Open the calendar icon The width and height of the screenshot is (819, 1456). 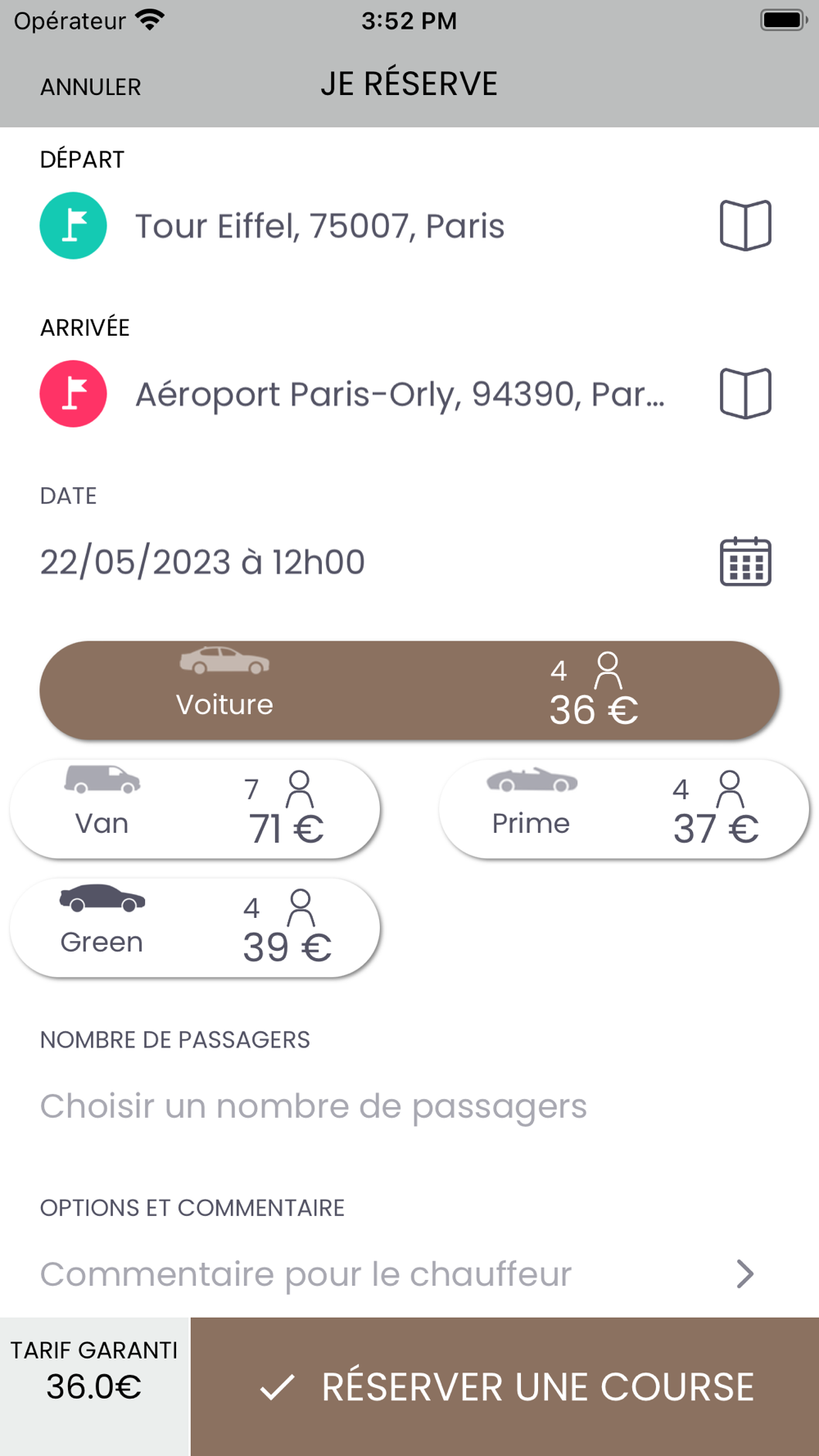(x=745, y=562)
